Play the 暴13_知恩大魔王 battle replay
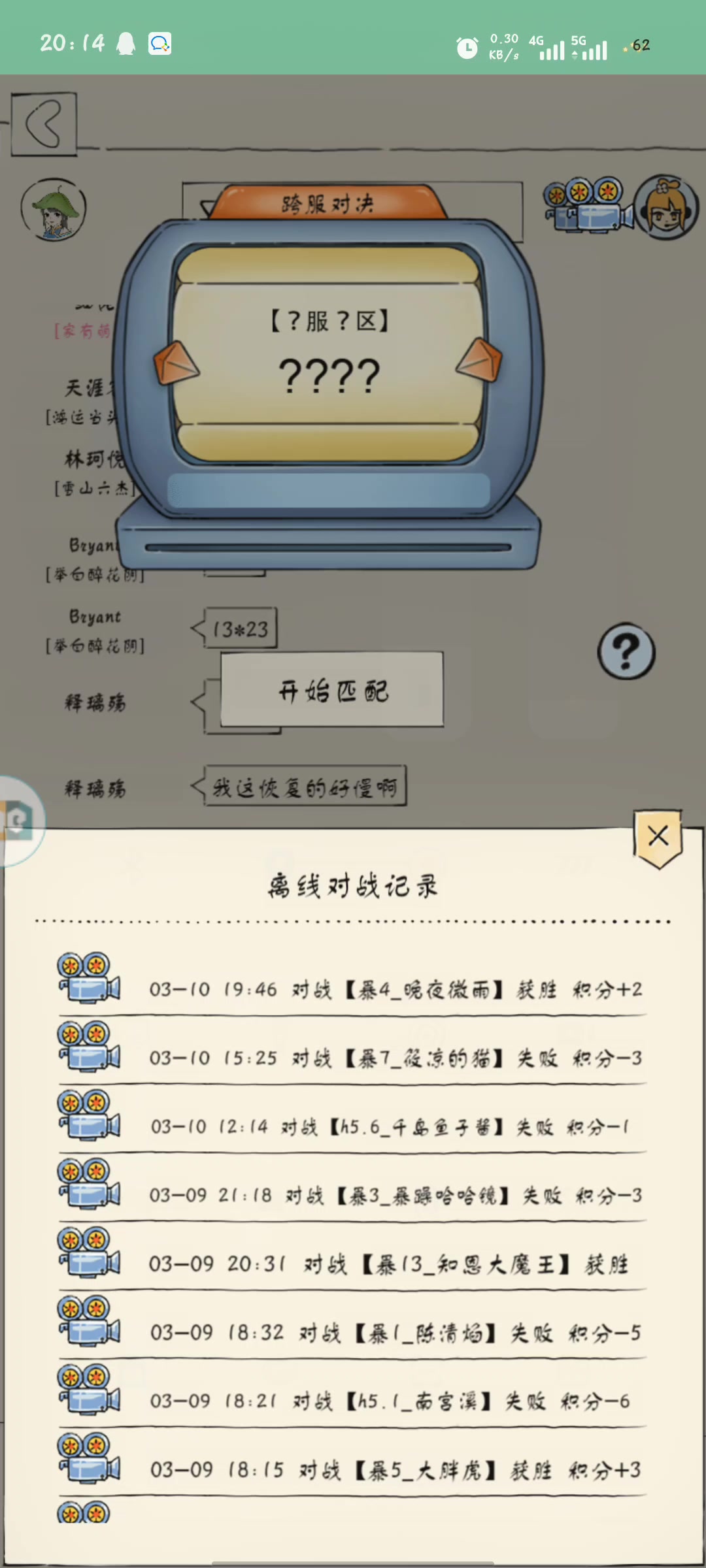Screen dimensions: 706x1568 point(89,1252)
